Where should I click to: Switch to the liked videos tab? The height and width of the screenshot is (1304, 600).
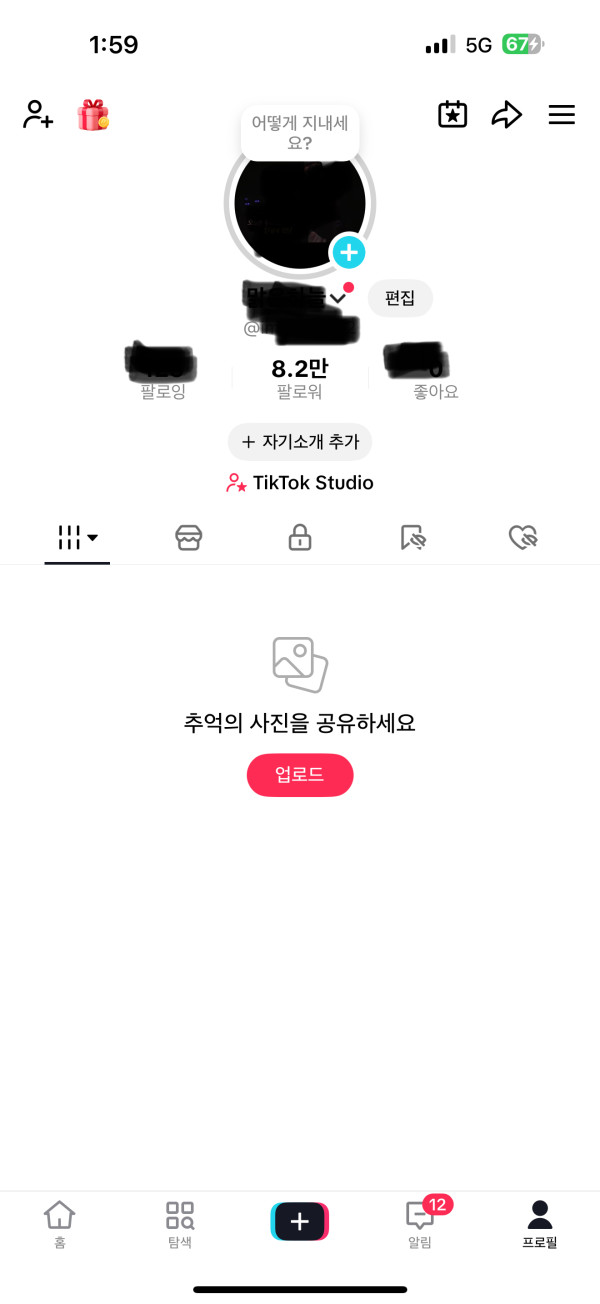click(523, 538)
